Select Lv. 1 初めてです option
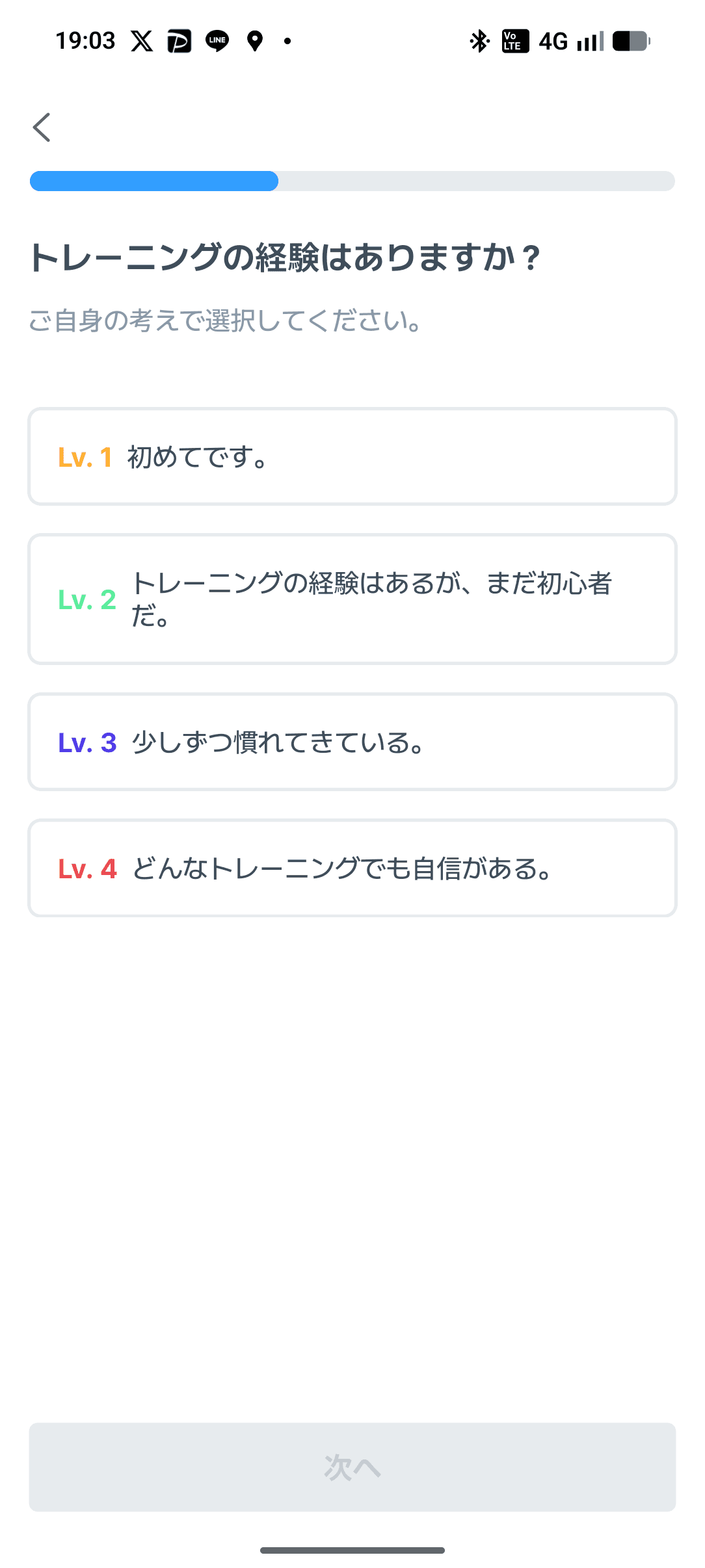Viewport: 705px width, 1568px height. [351, 456]
